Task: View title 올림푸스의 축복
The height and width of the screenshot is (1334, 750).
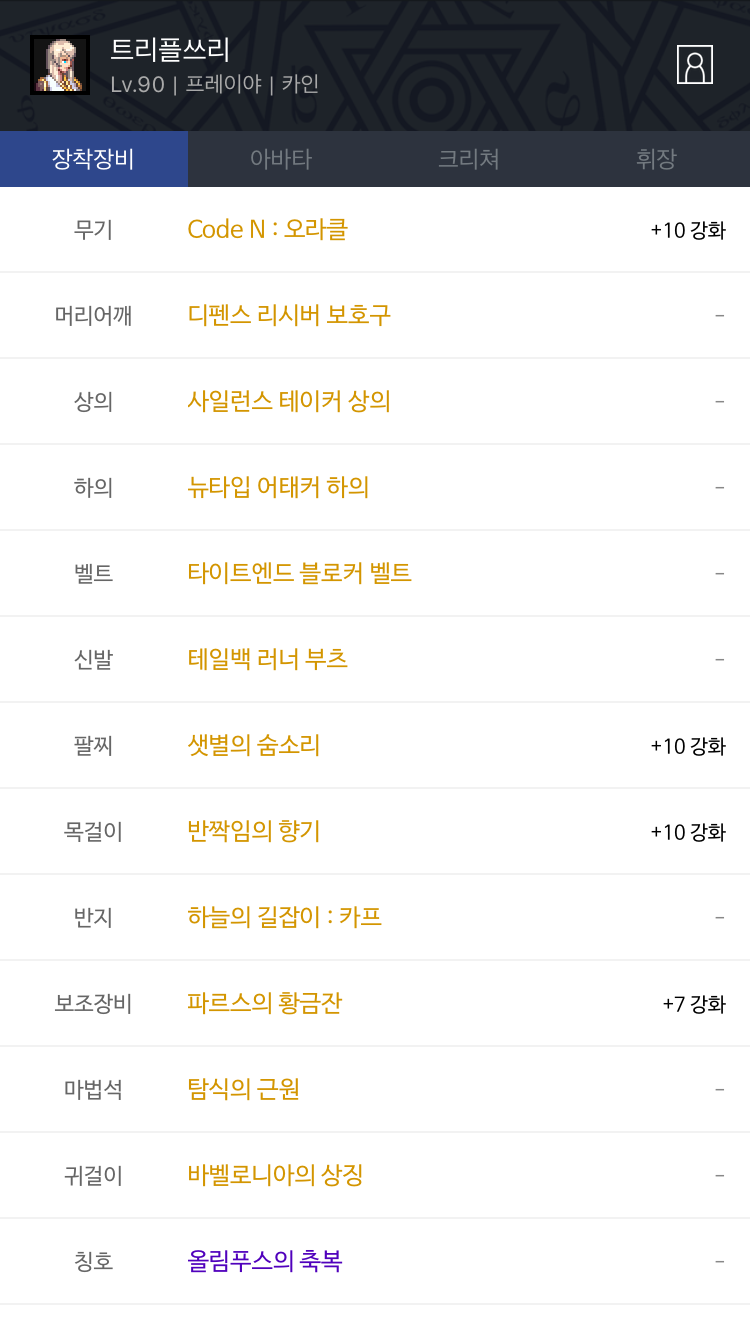Action: click(265, 1261)
